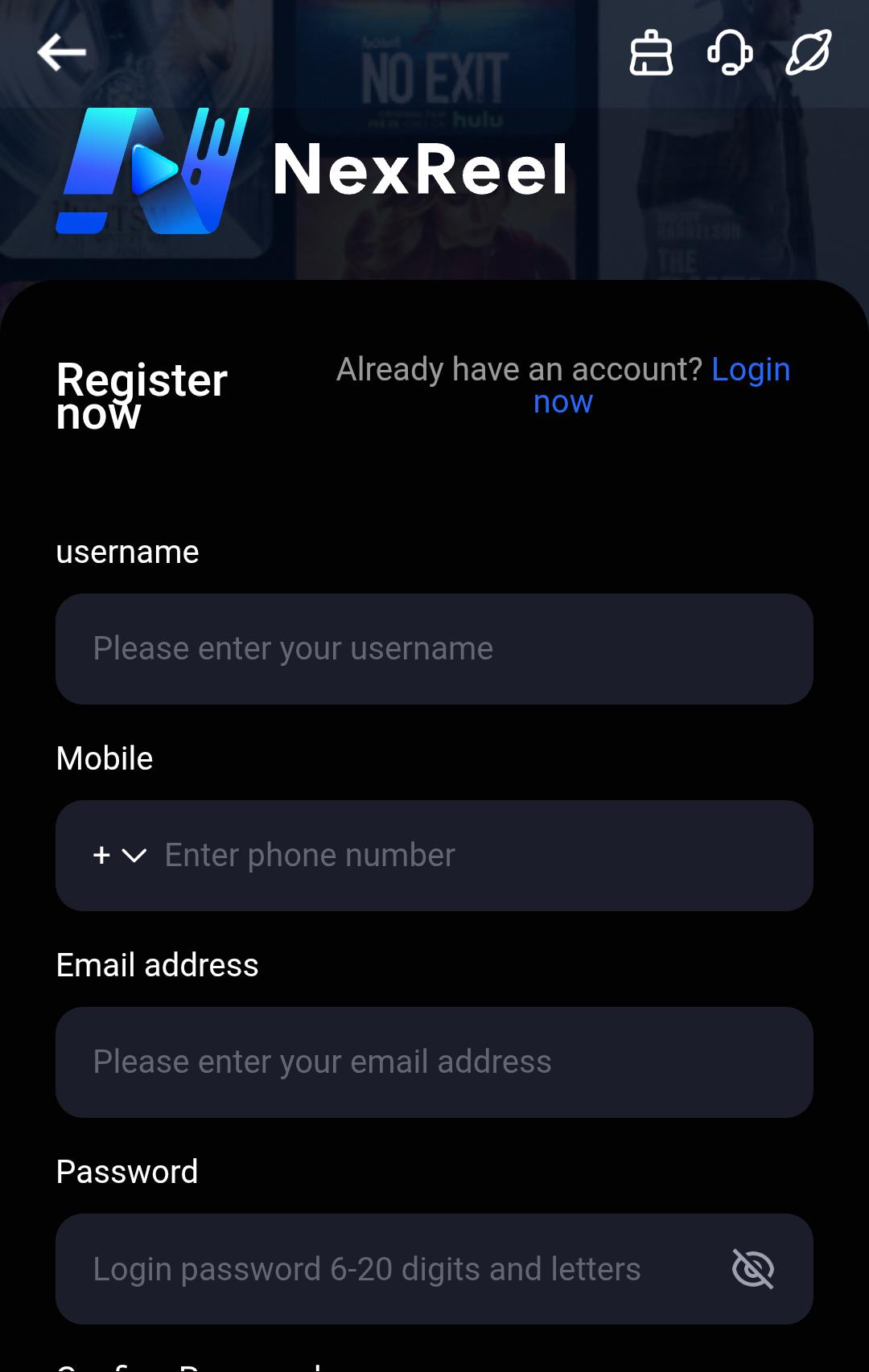Open the backpack icon in the top bar
Screen dimensions: 869x1372
coord(652,53)
